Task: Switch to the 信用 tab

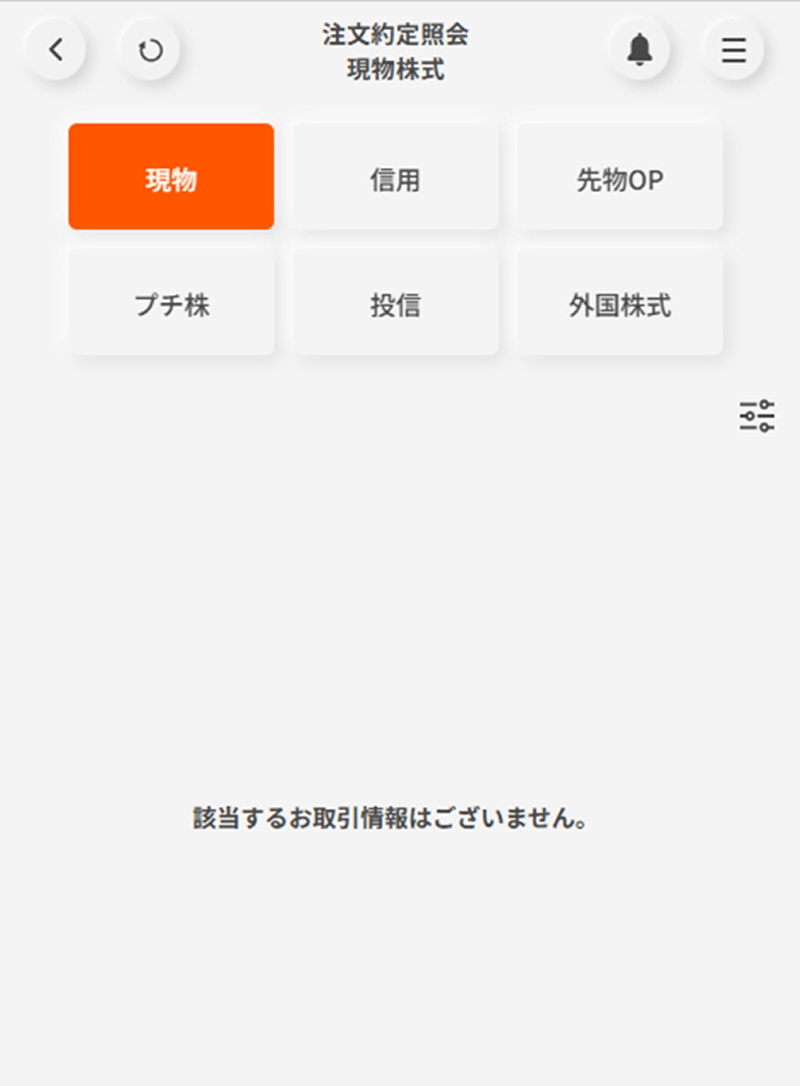Action: coord(395,178)
